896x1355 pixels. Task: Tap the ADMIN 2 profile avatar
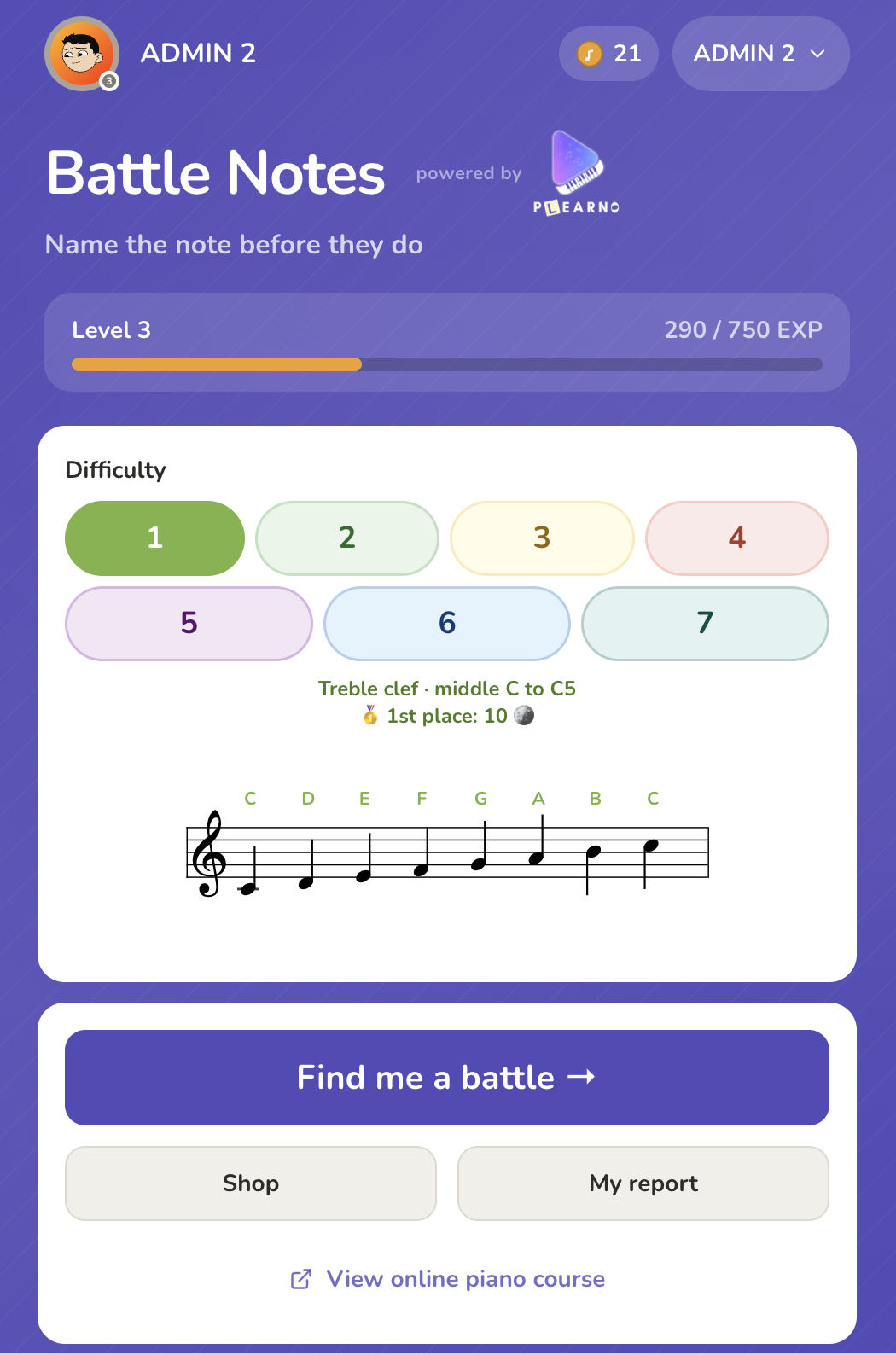82,54
